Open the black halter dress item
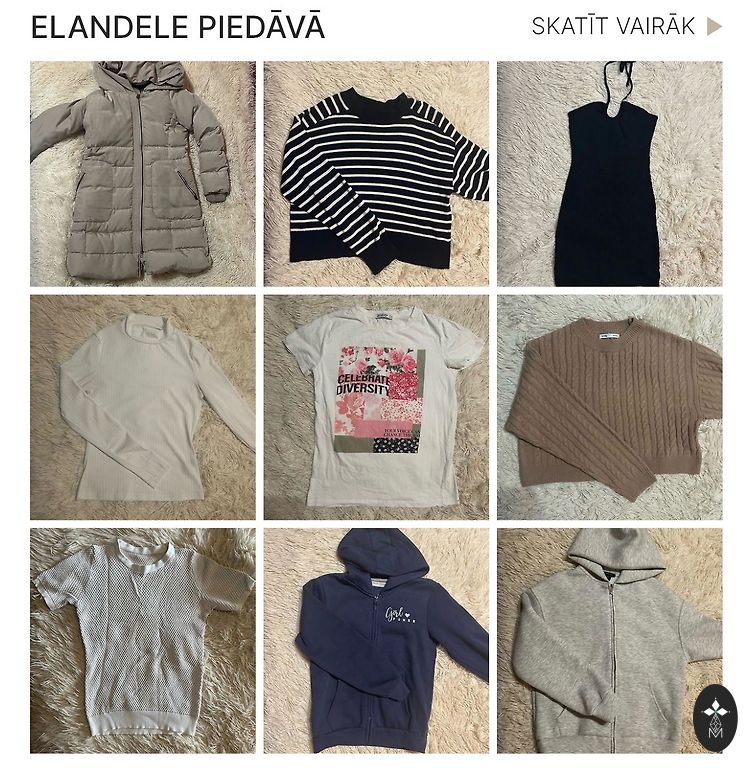Viewport: 754px width, 768px height. (x=609, y=174)
